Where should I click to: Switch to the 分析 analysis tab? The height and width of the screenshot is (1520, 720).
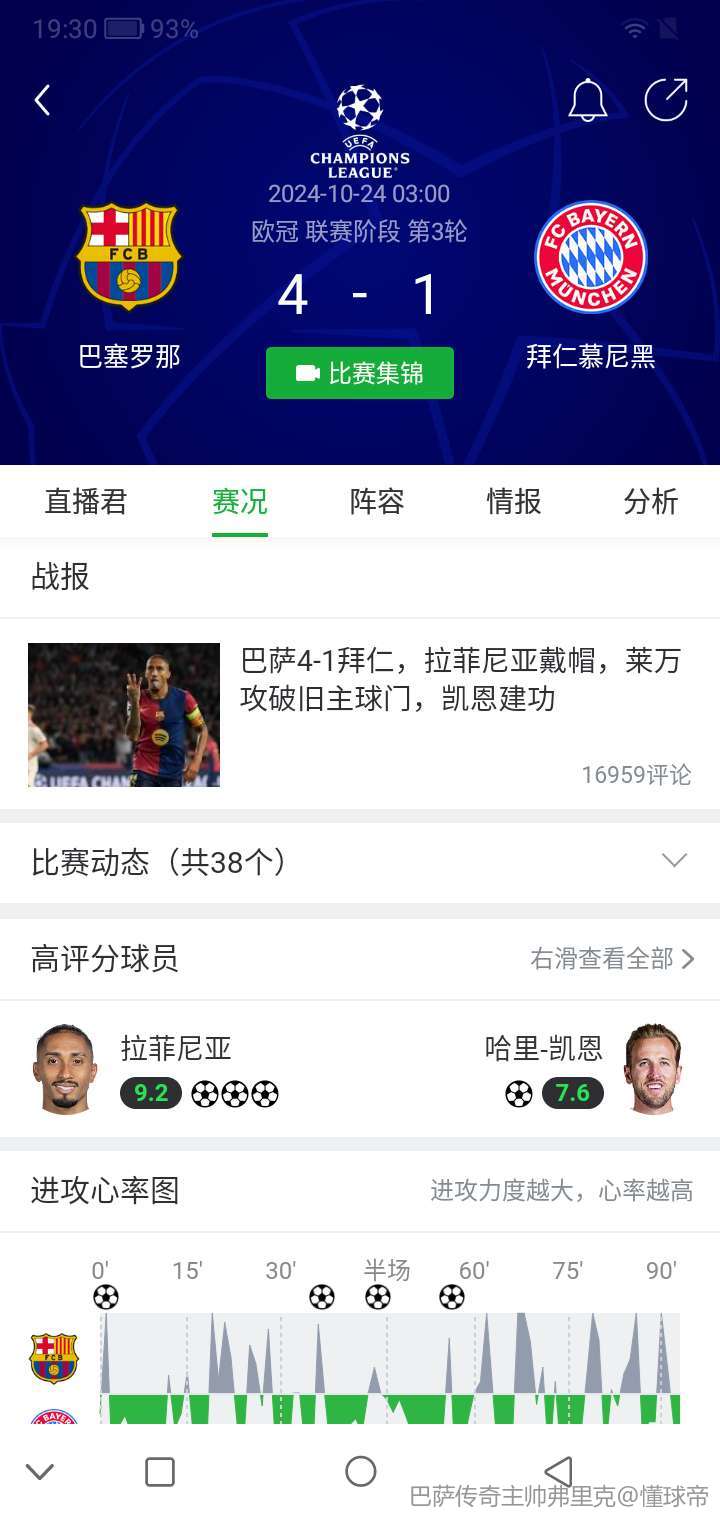click(x=651, y=501)
